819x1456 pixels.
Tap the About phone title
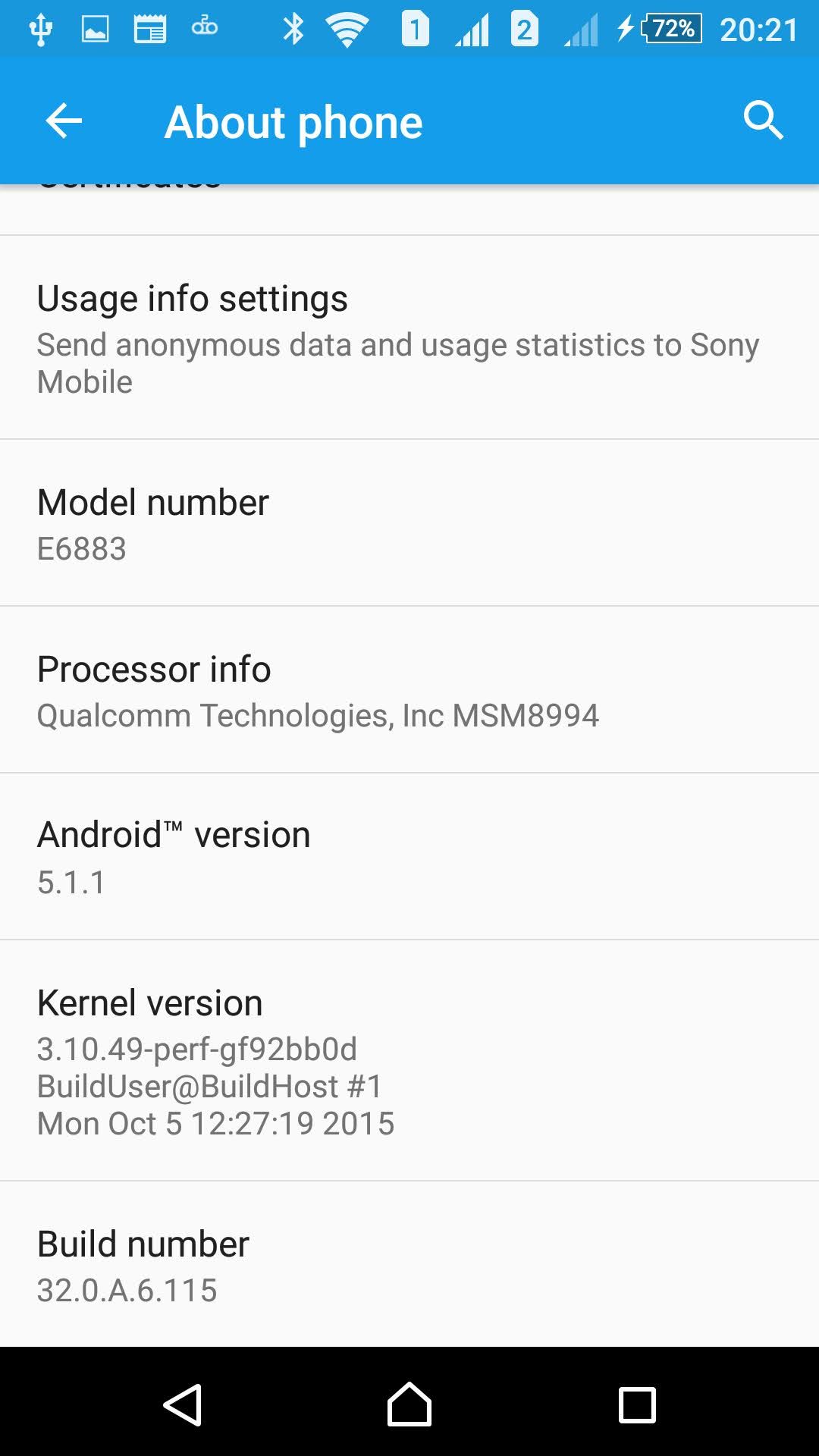pyautogui.click(x=293, y=120)
